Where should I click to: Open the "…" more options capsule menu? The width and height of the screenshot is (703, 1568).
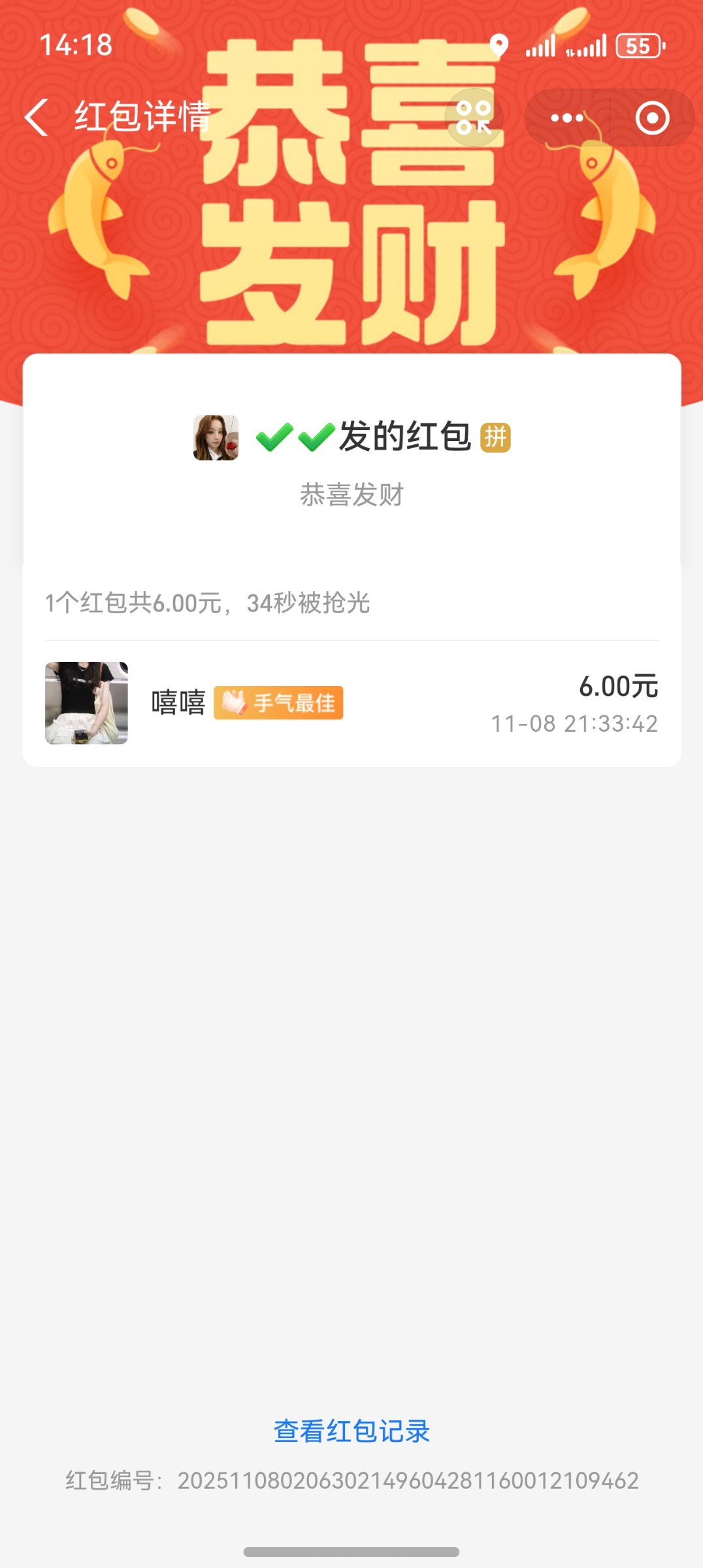tap(567, 118)
